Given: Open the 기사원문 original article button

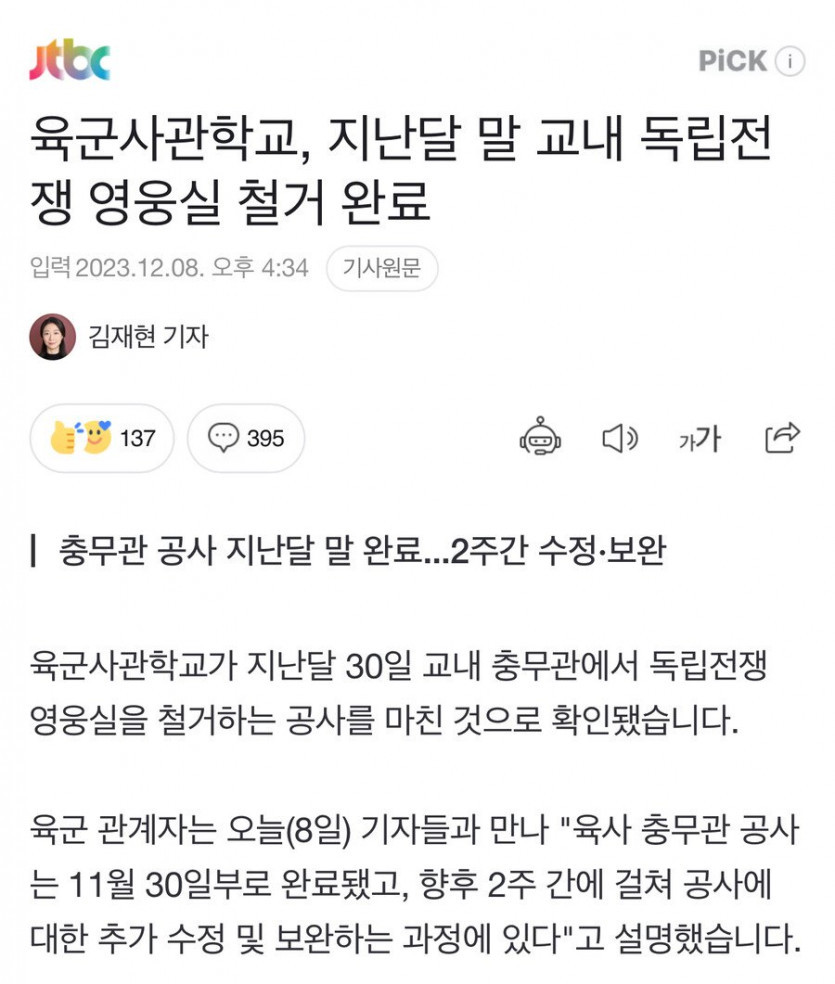Looking at the screenshot, I should pos(381,268).
